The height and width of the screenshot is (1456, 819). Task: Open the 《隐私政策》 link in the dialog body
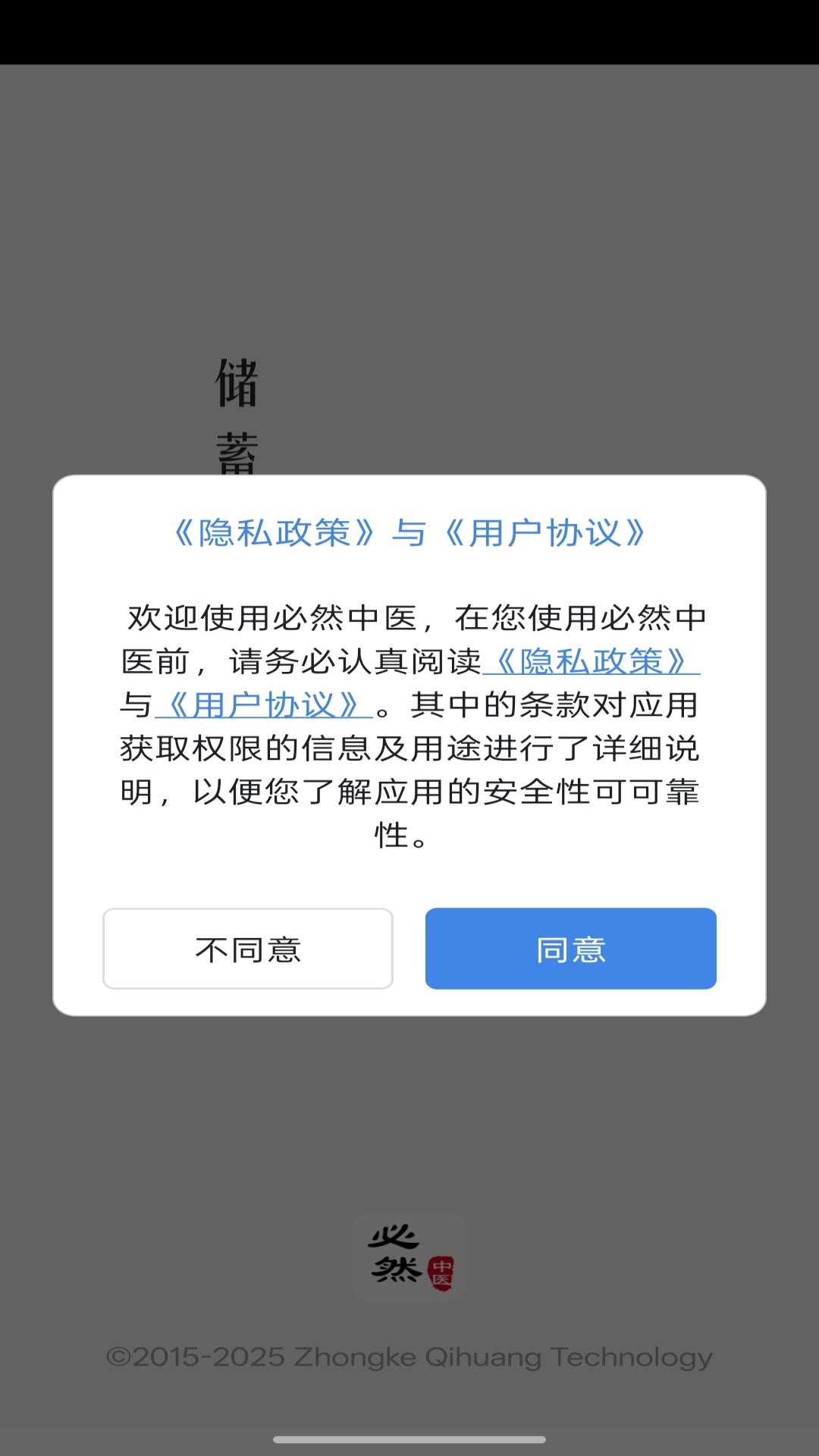click(x=594, y=661)
